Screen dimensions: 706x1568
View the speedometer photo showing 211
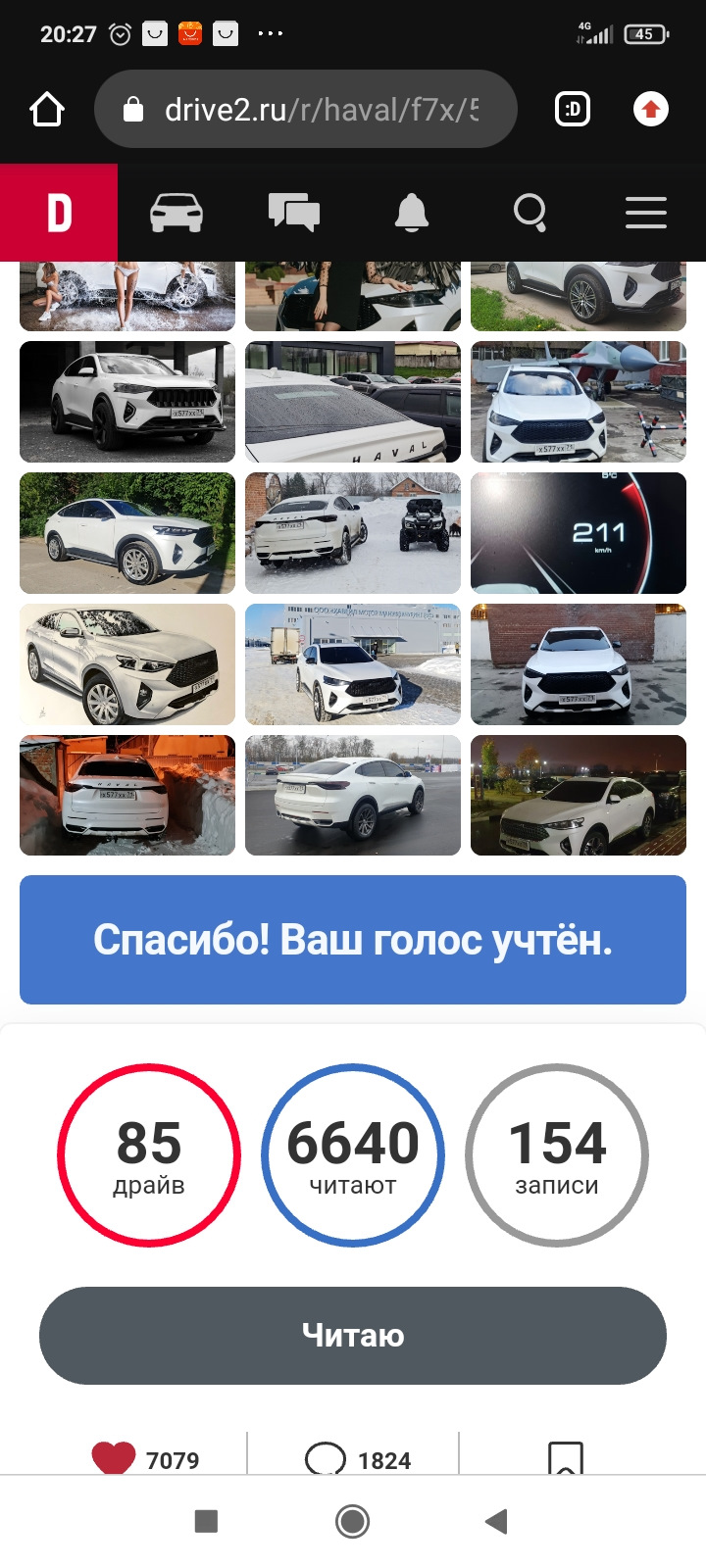[x=579, y=533]
